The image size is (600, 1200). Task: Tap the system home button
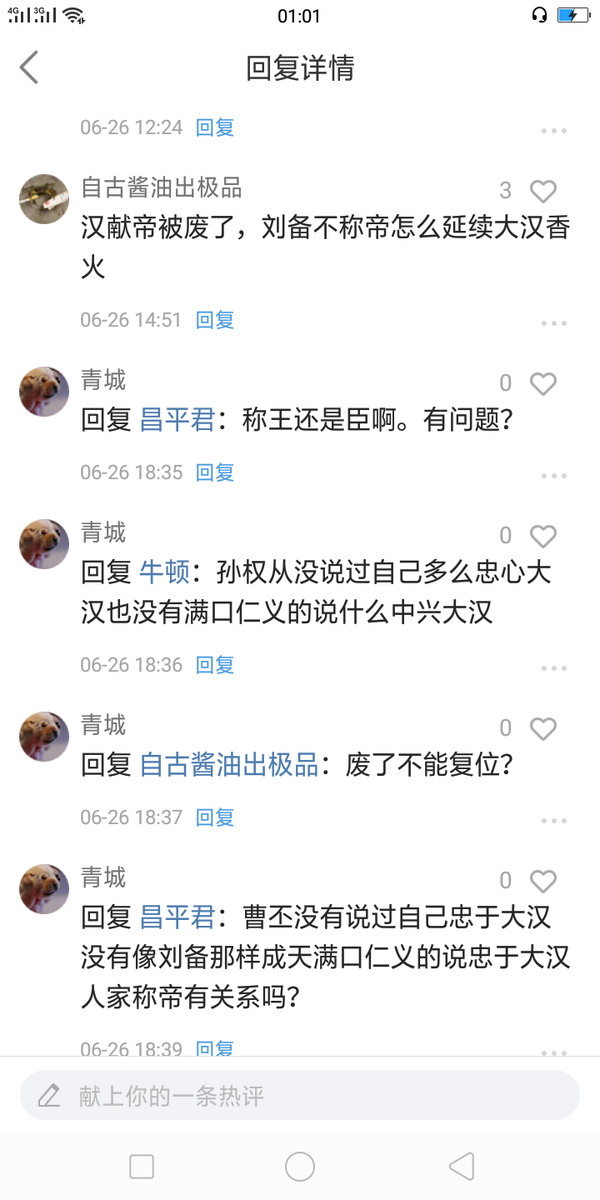(x=300, y=1166)
